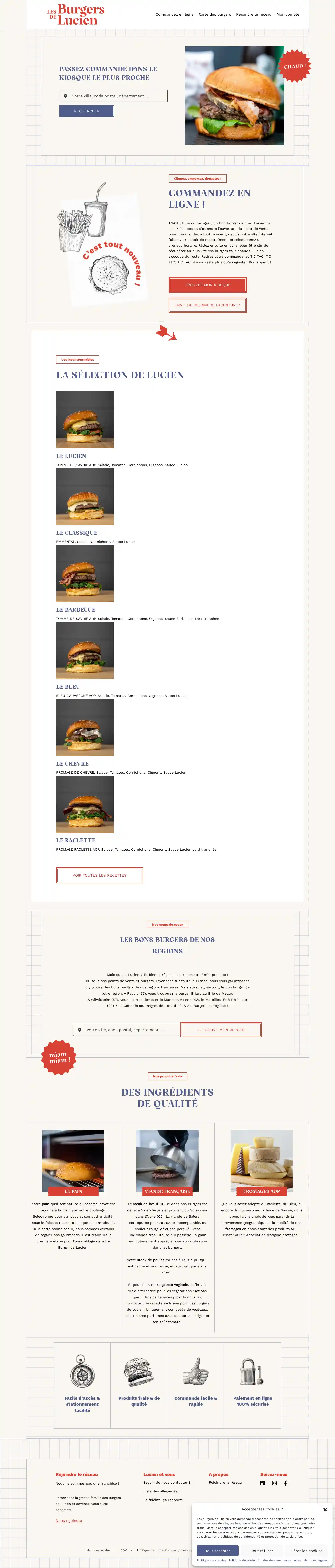Accept all cookies with Tout accepter
Screen dimensions: 335x1568
coord(217,1551)
